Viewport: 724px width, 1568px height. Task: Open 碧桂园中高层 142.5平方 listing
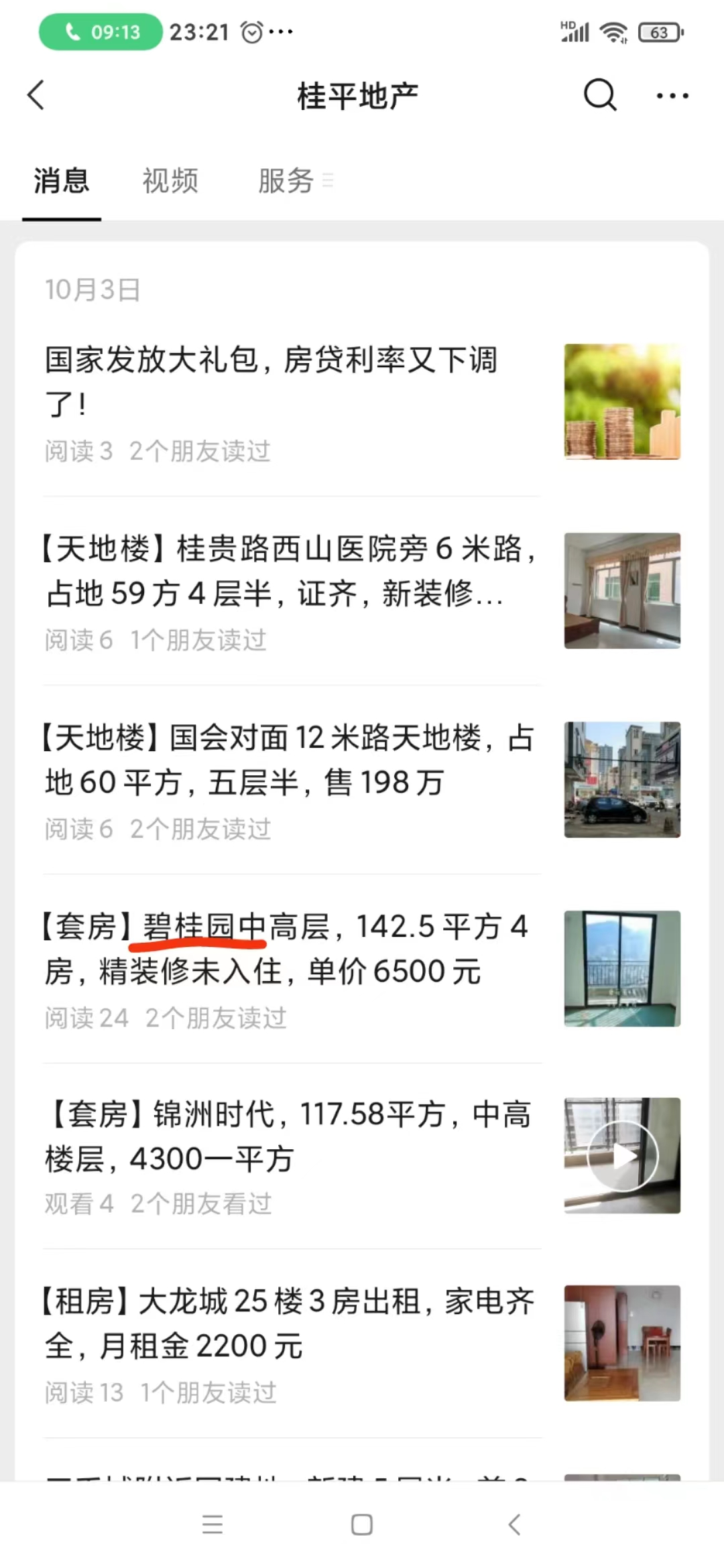(362, 969)
